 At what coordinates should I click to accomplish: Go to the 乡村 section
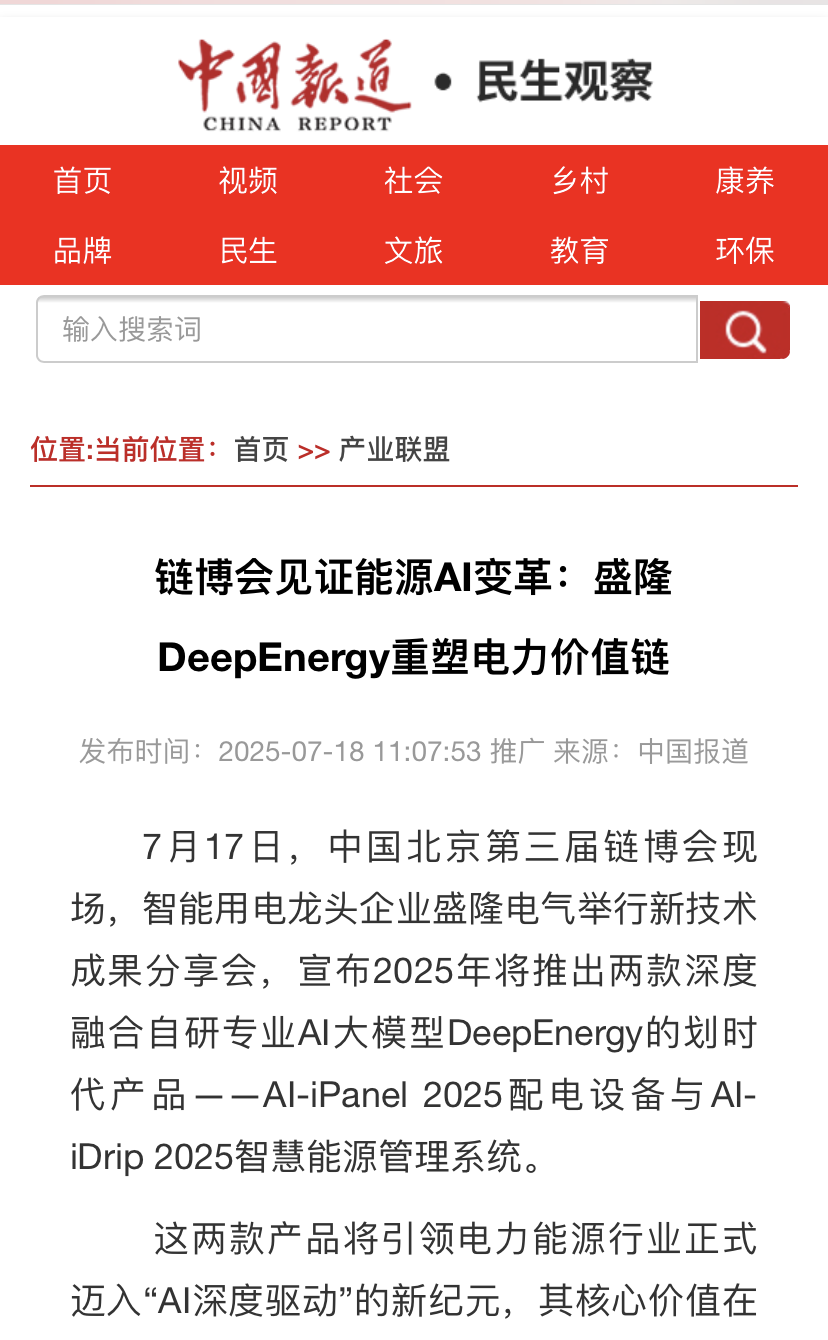tap(579, 181)
